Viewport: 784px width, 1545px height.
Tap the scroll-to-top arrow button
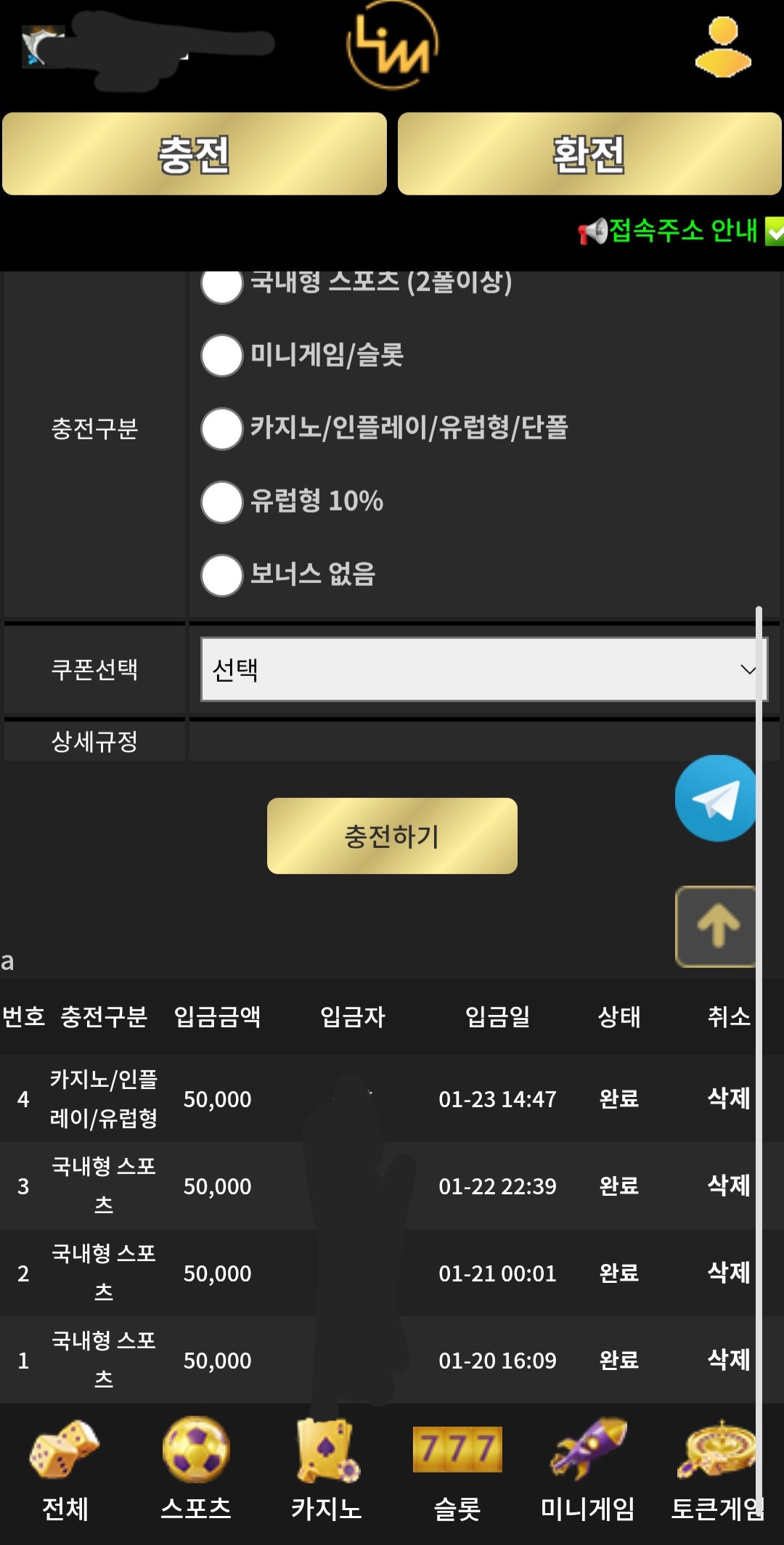716,926
